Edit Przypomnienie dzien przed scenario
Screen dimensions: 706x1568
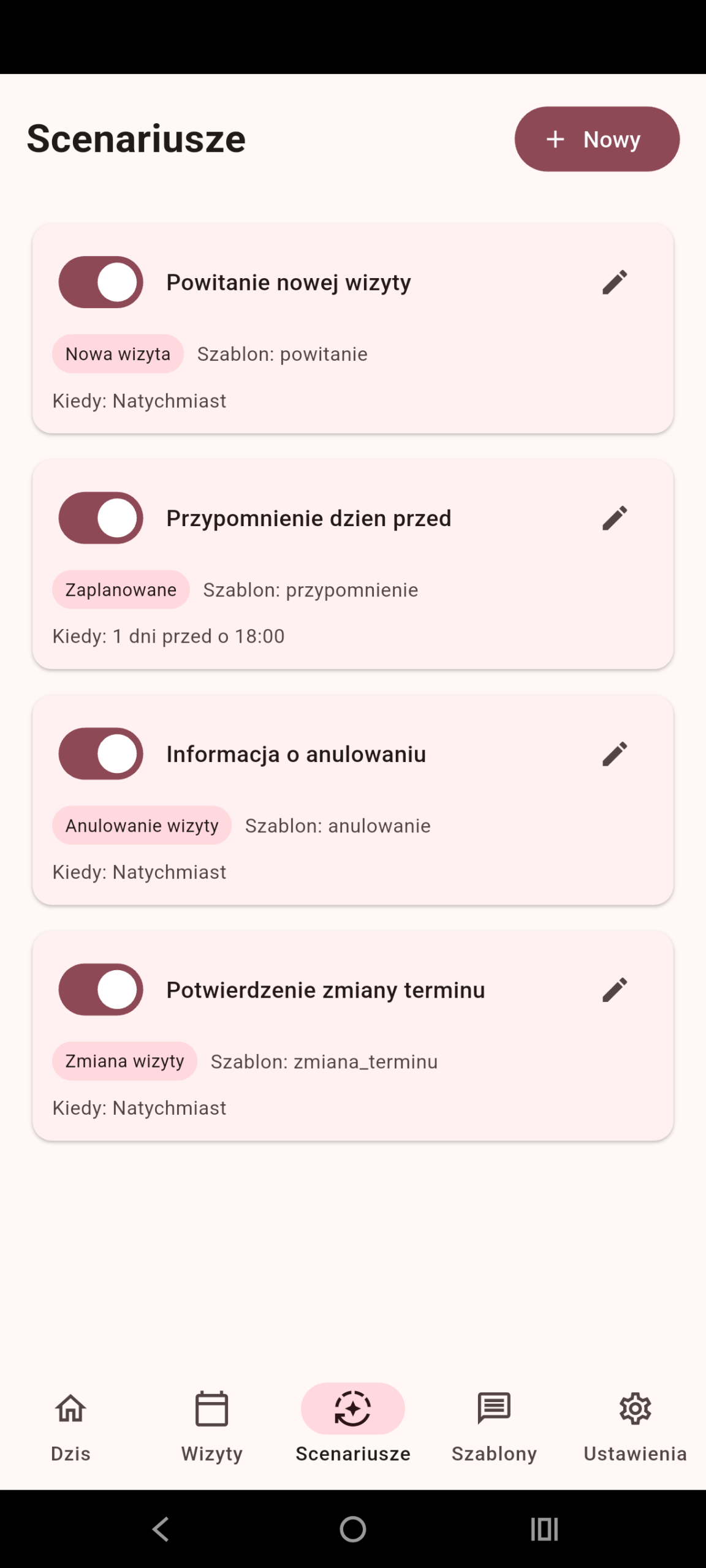click(x=615, y=518)
